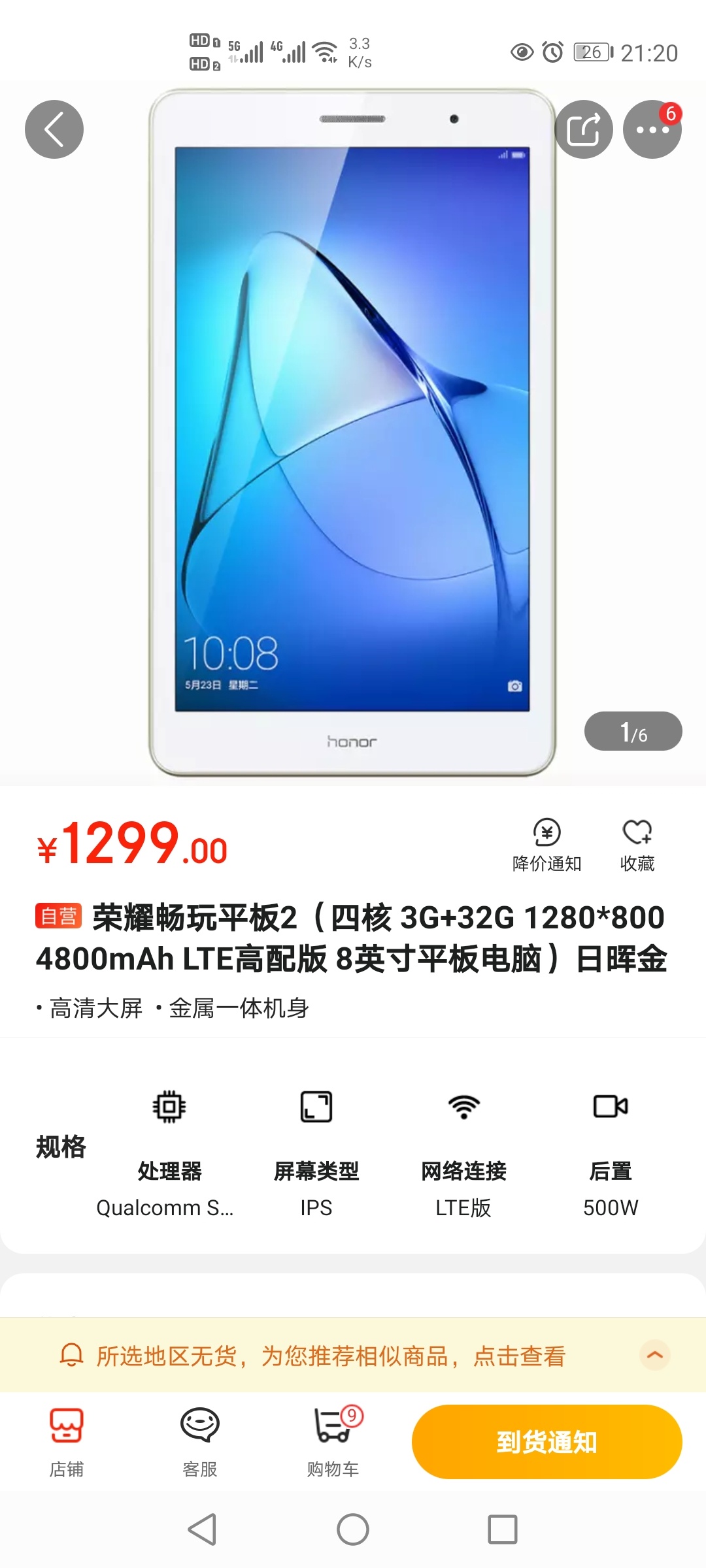Tap the system home button
This screenshot has width=706, height=1568.
353,1529
